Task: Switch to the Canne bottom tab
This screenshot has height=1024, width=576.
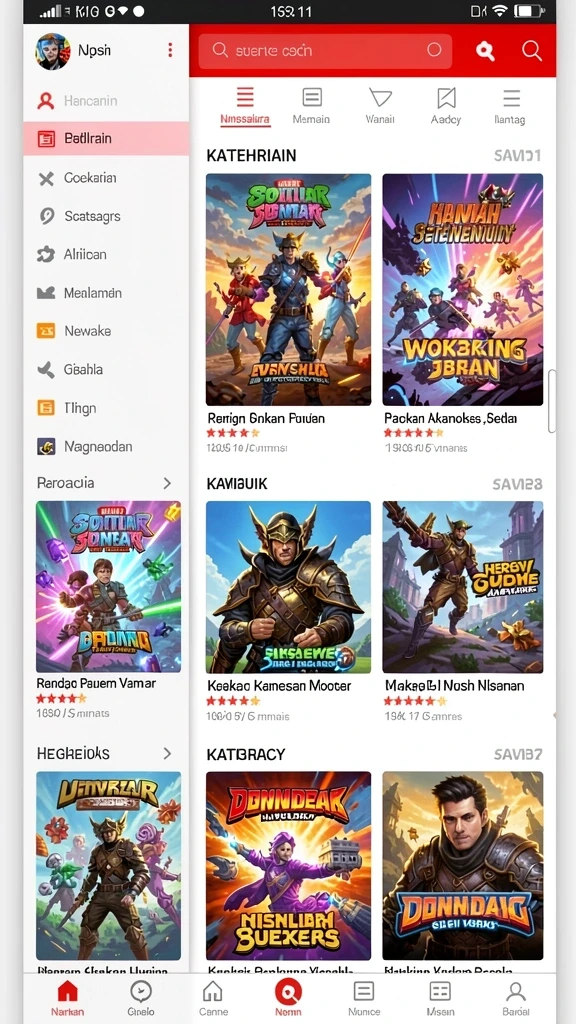Action: 213,998
